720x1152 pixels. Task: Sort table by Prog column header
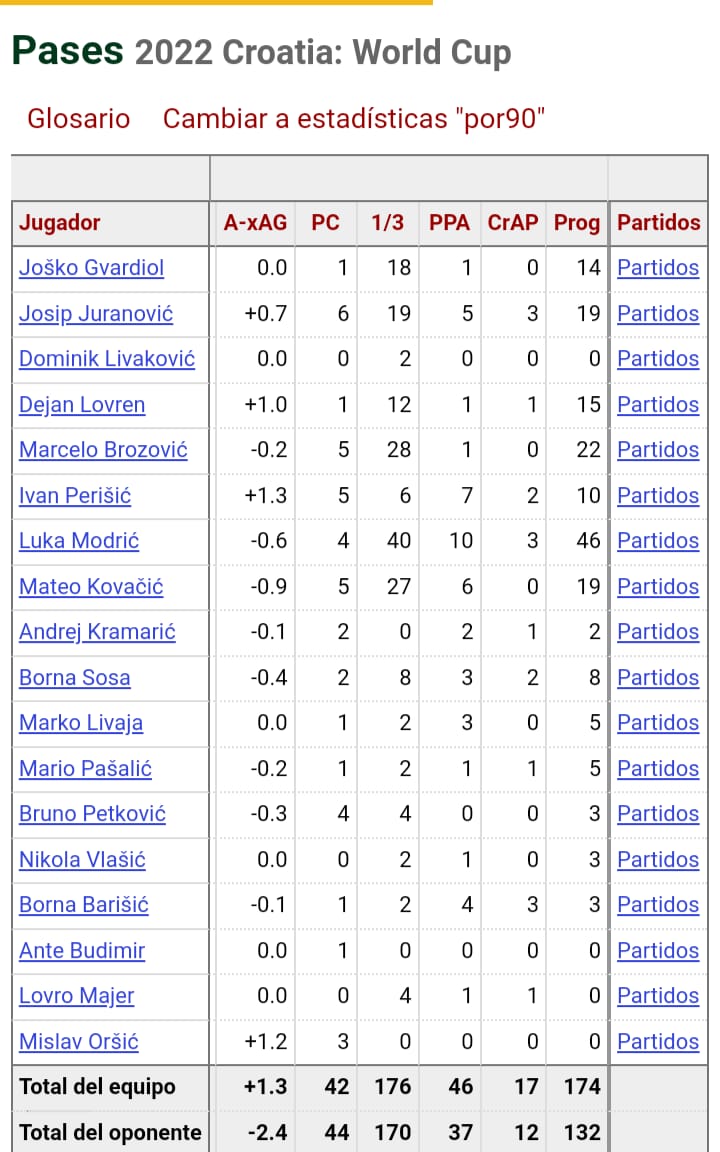tap(577, 222)
